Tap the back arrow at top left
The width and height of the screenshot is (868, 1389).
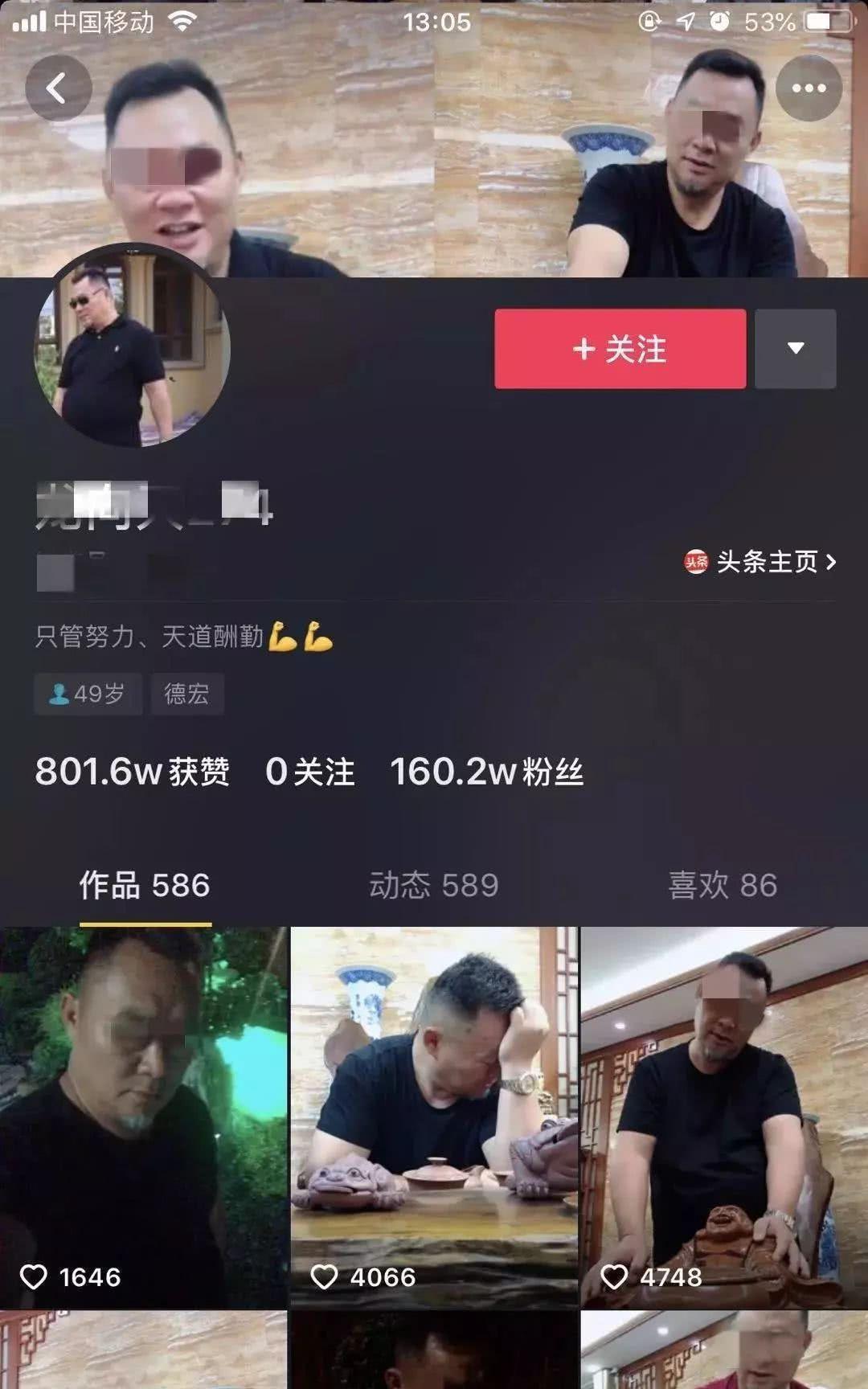[x=58, y=89]
